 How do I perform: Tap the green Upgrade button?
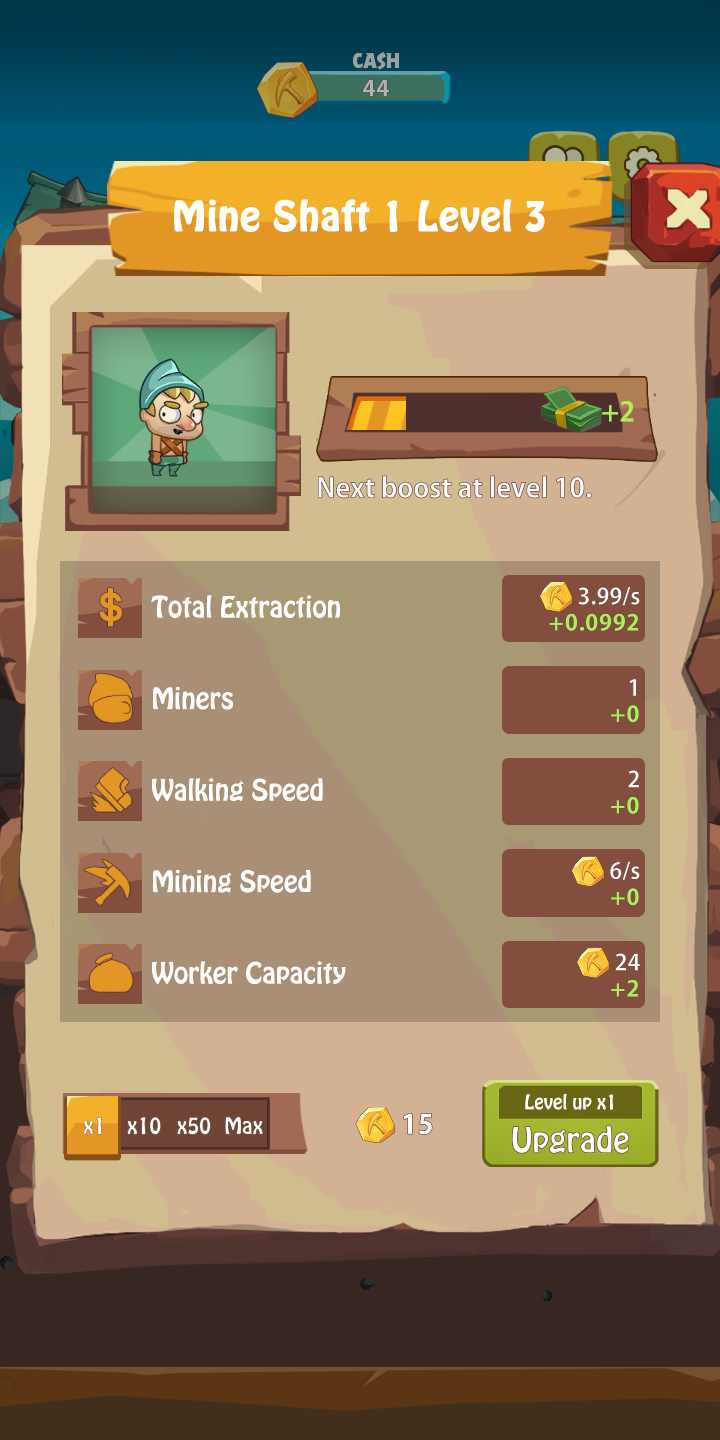[570, 1125]
